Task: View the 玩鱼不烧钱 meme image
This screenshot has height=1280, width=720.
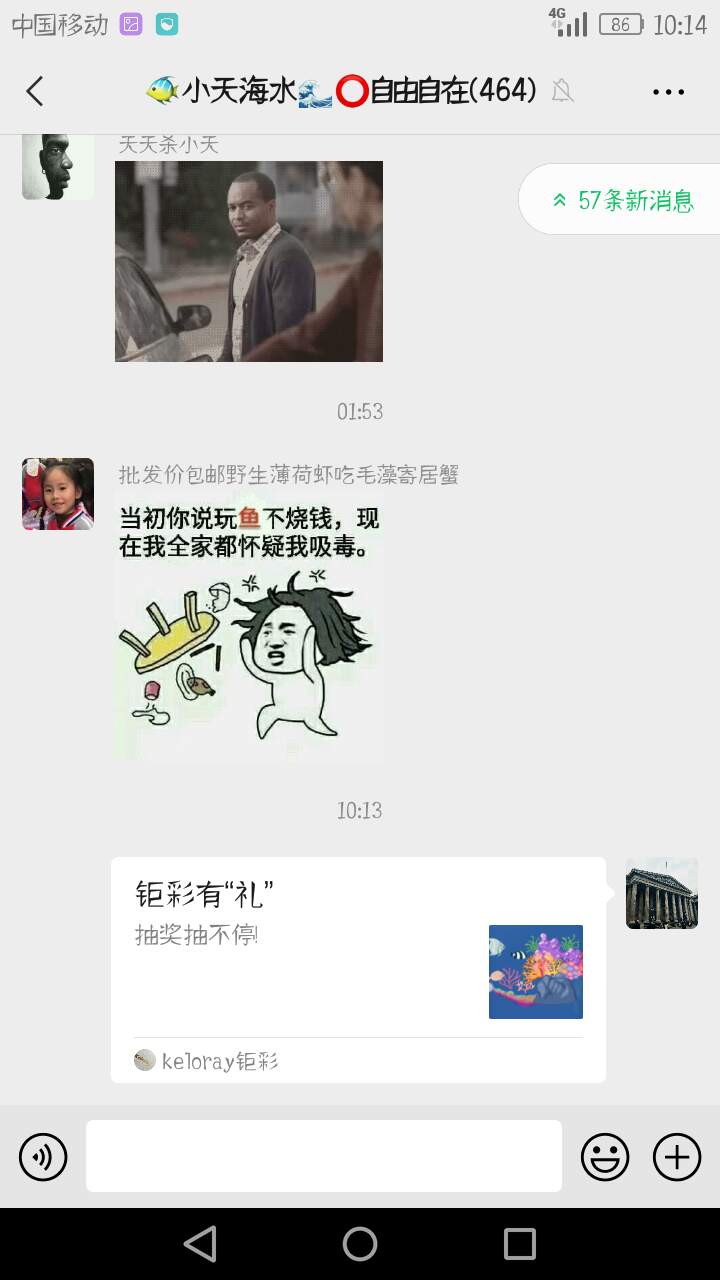Action: pyautogui.click(x=249, y=628)
